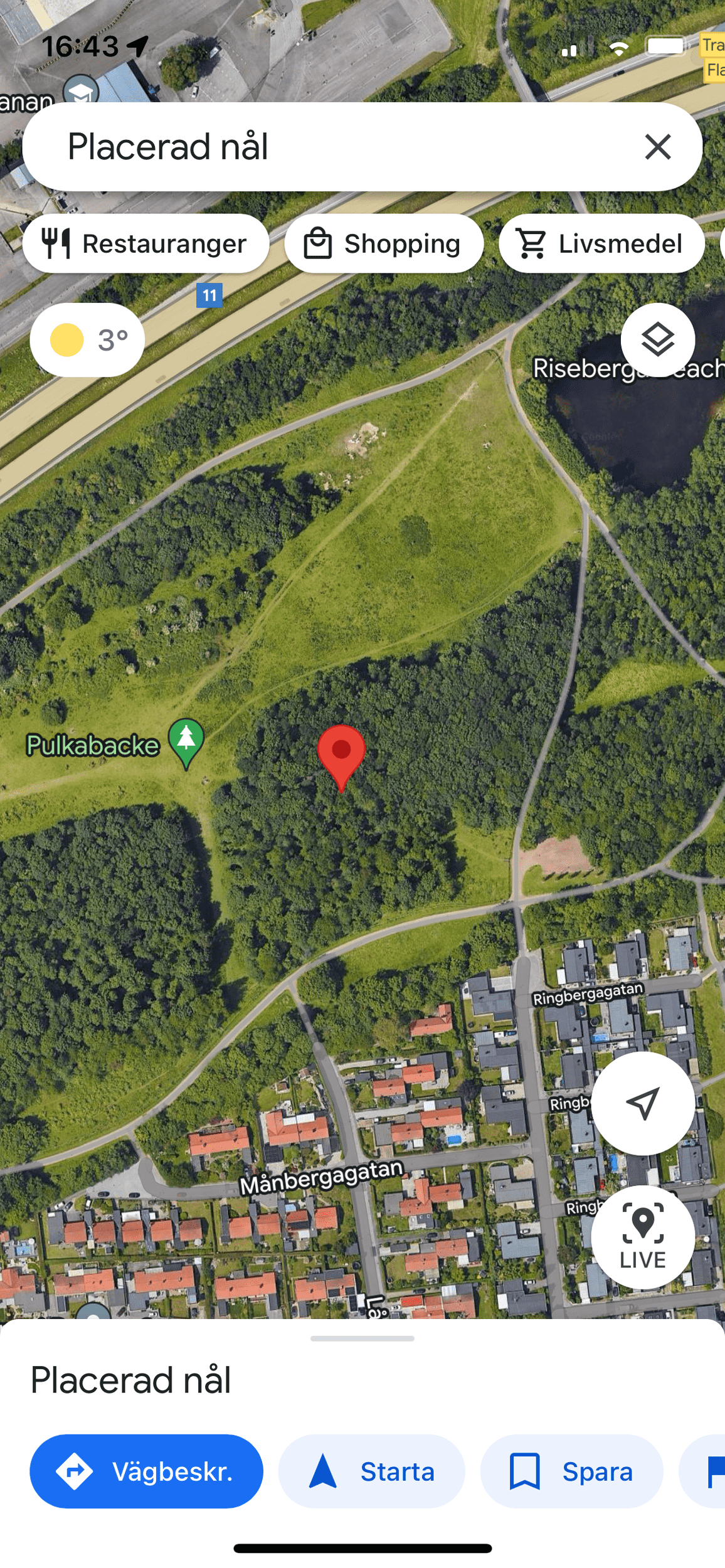
Task: Open the 3° weather widget
Action: (87, 340)
